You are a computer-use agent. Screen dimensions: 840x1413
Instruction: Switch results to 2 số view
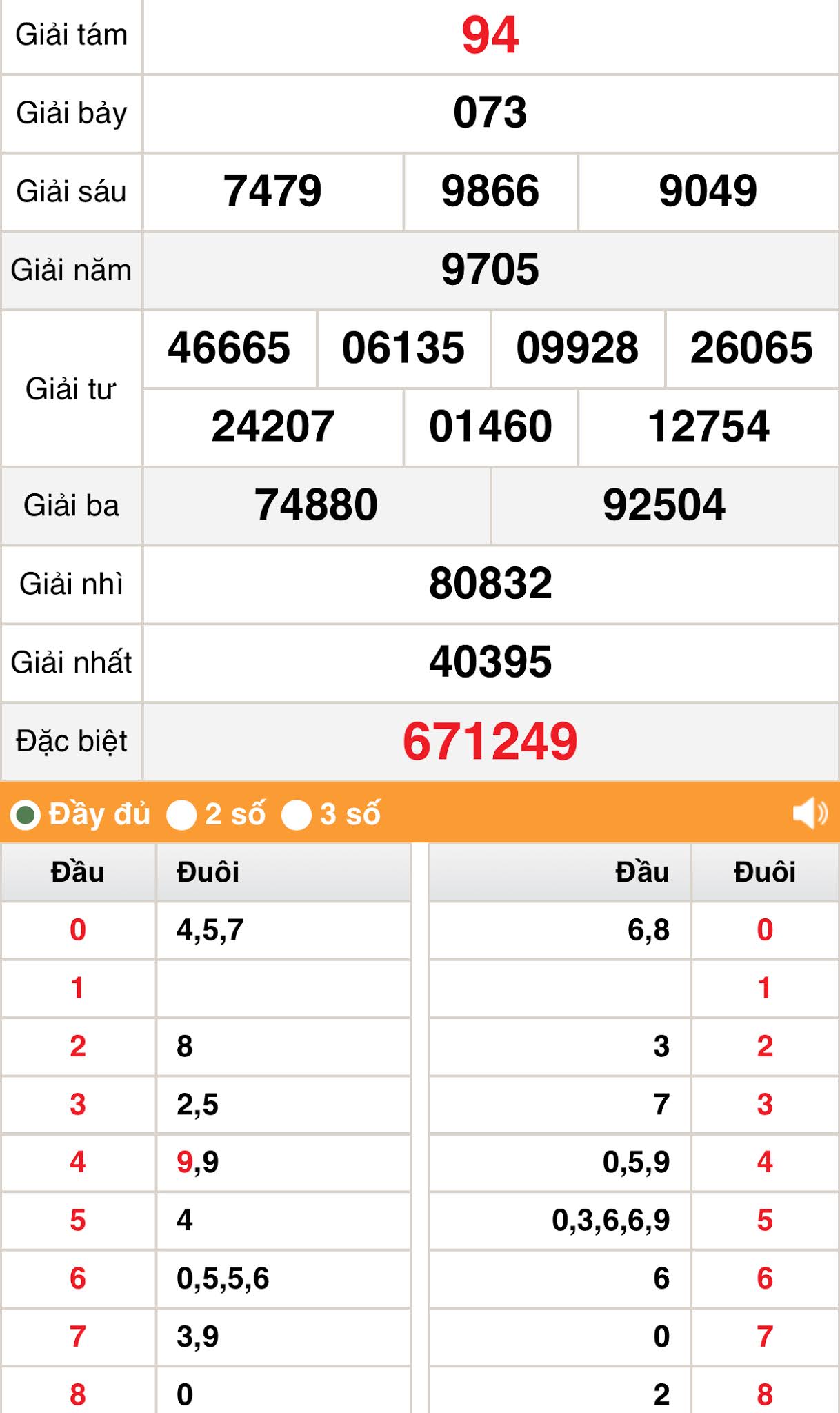(x=182, y=815)
